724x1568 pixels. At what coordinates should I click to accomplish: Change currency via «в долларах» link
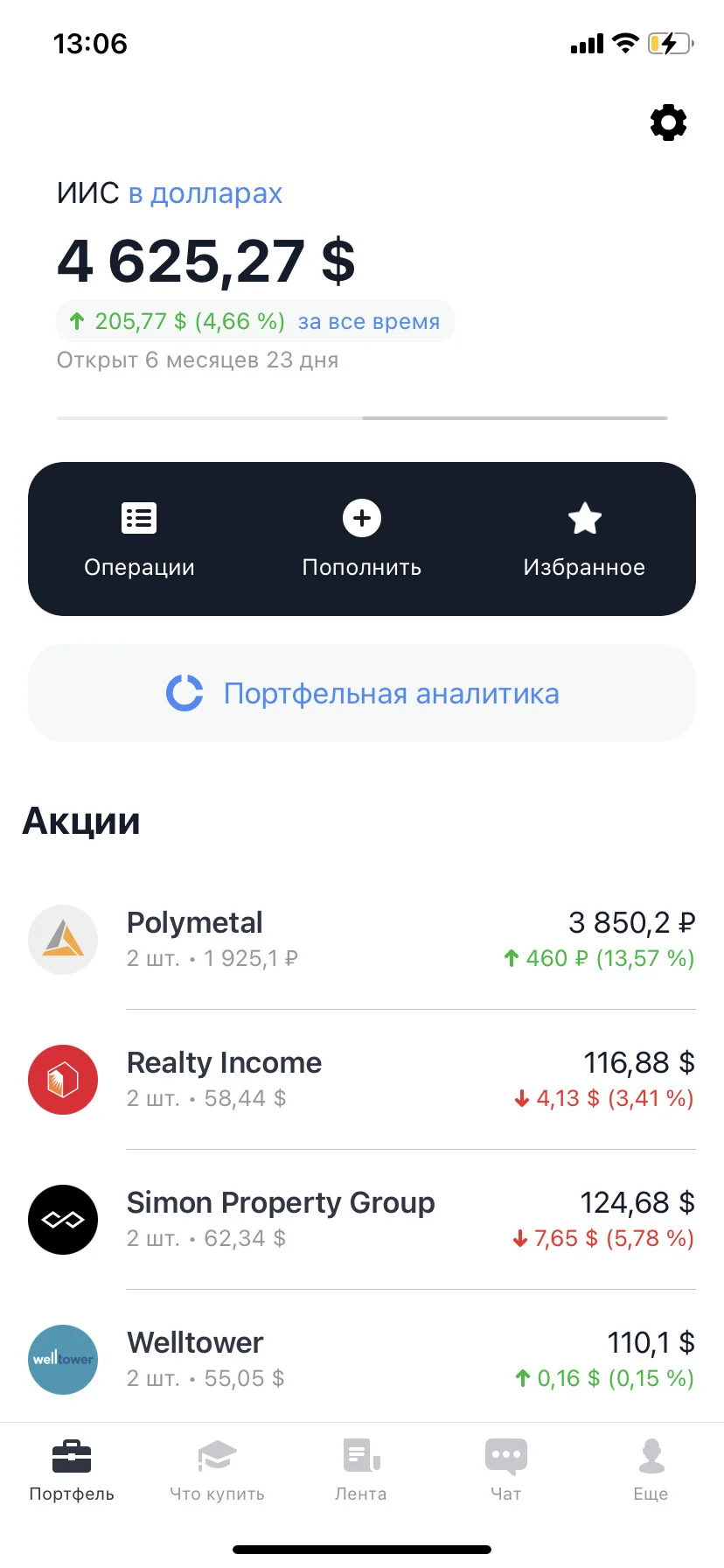[205, 193]
